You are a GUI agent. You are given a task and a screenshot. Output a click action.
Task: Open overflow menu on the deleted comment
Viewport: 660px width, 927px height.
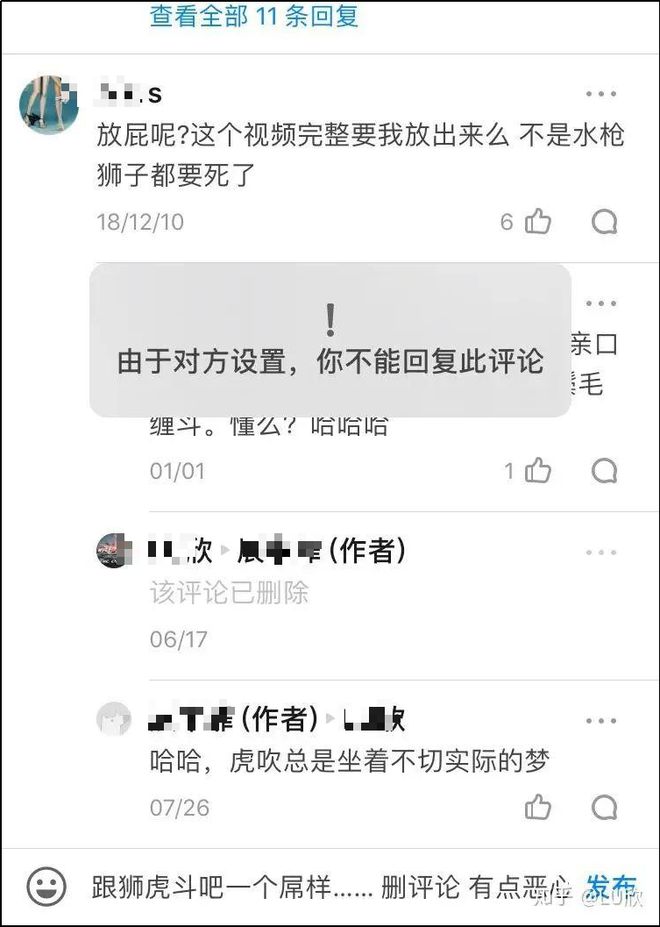pyautogui.click(x=601, y=552)
